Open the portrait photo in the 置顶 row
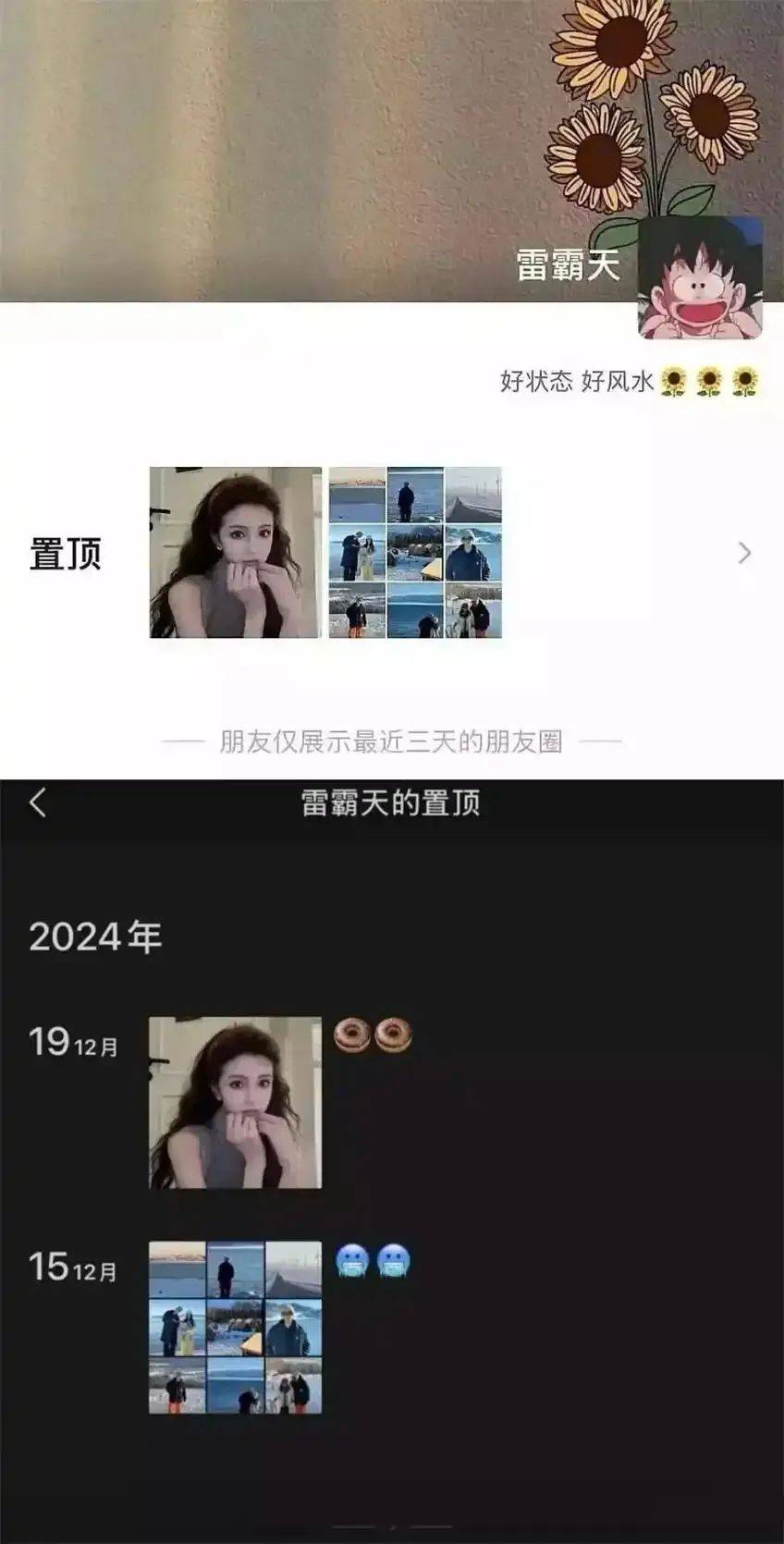Viewport: 784px width, 1544px height. coord(236,553)
